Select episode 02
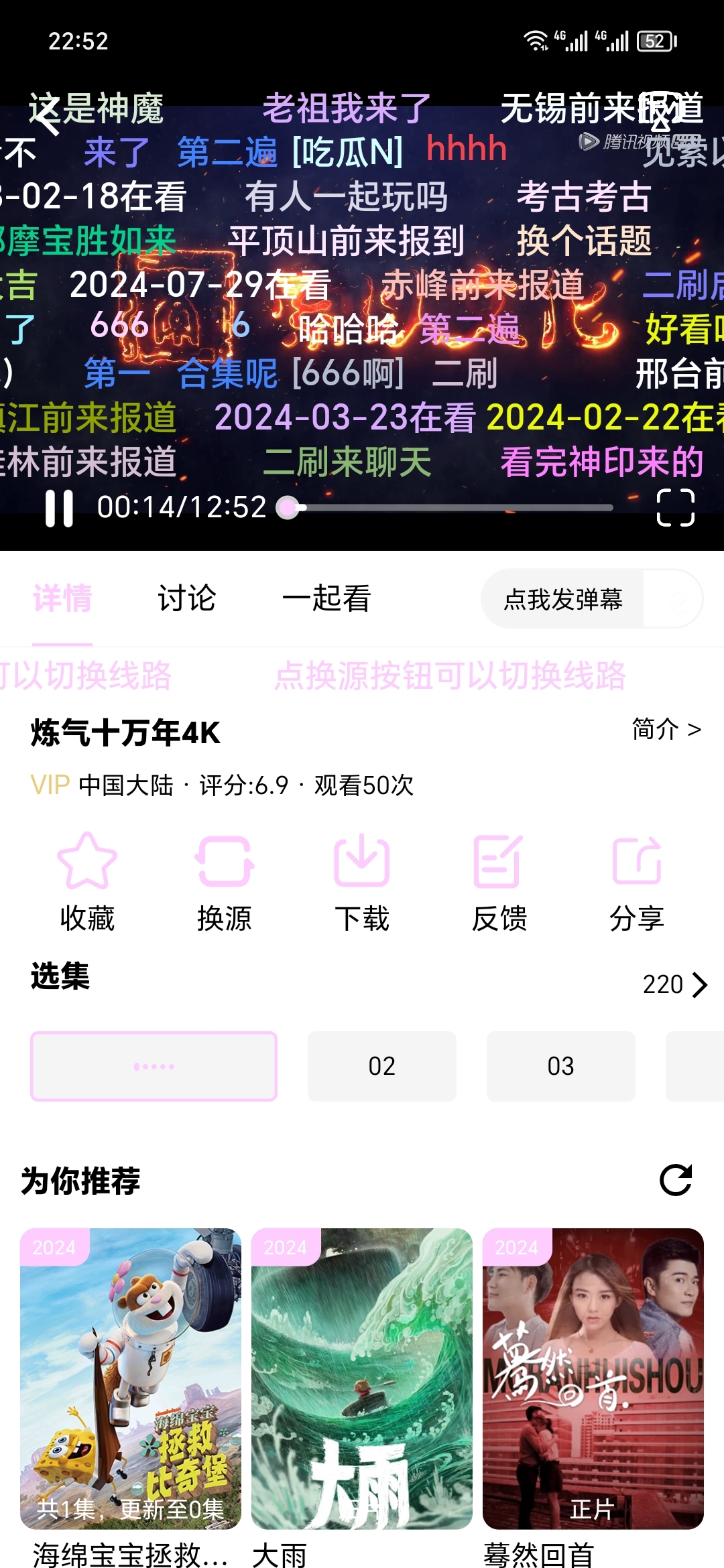The image size is (724, 1568). [x=381, y=1066]
